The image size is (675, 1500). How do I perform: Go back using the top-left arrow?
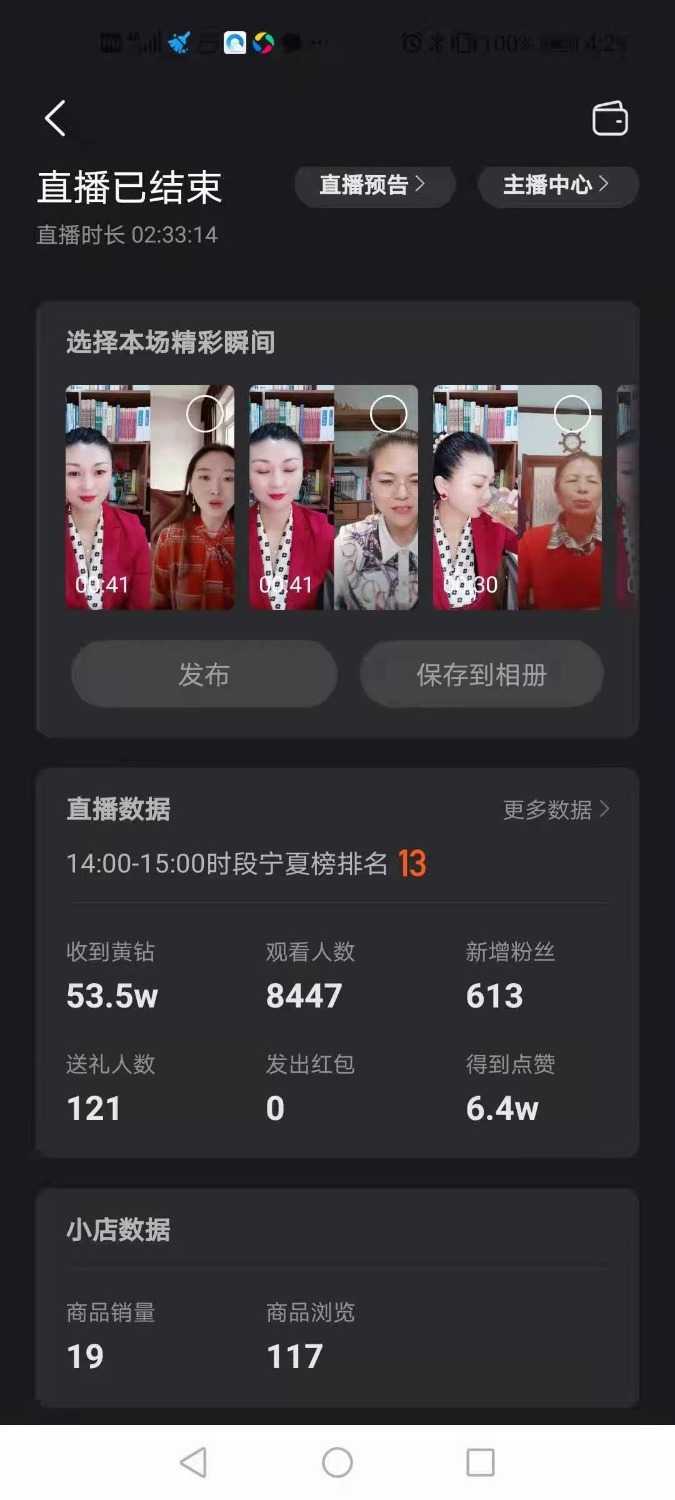[x=55, y=119]
